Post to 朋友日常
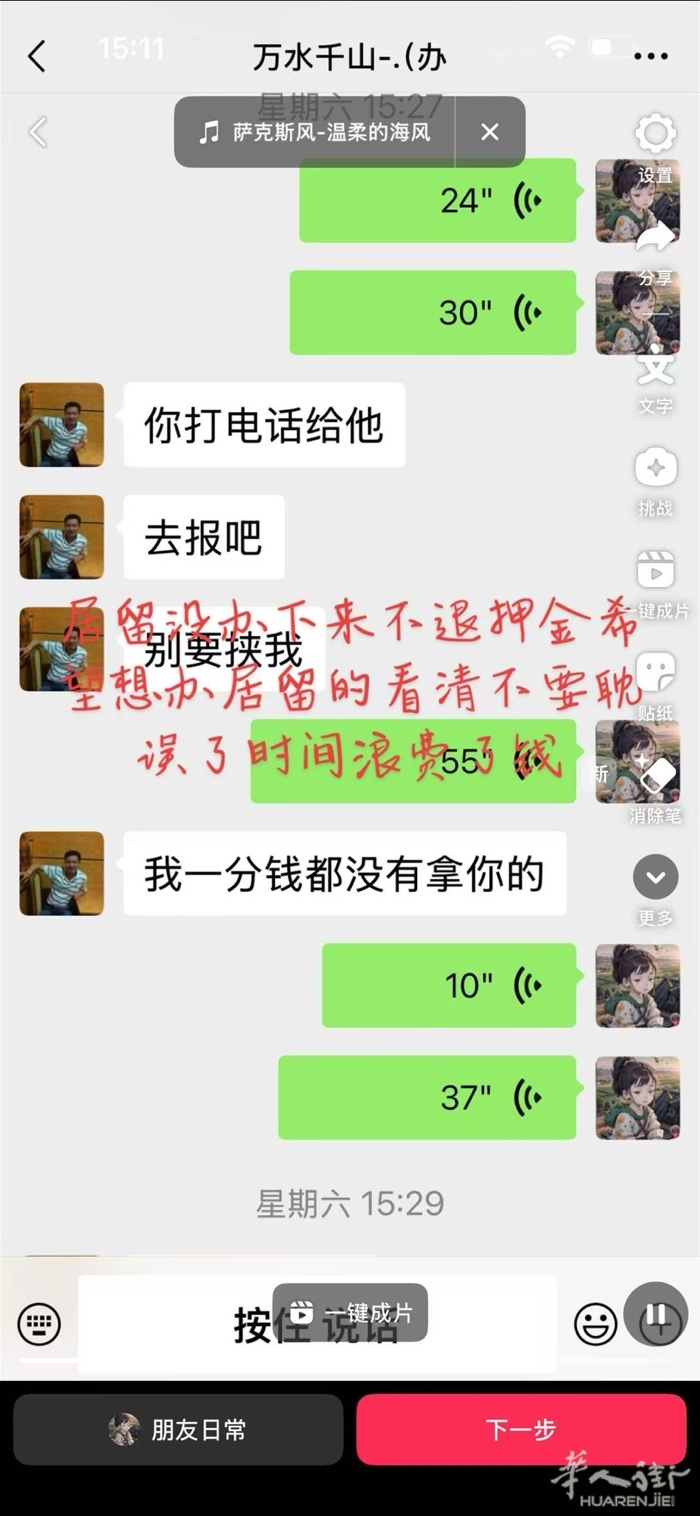The width and height of the screenshot is (700, 1516). click(178, 1430)
